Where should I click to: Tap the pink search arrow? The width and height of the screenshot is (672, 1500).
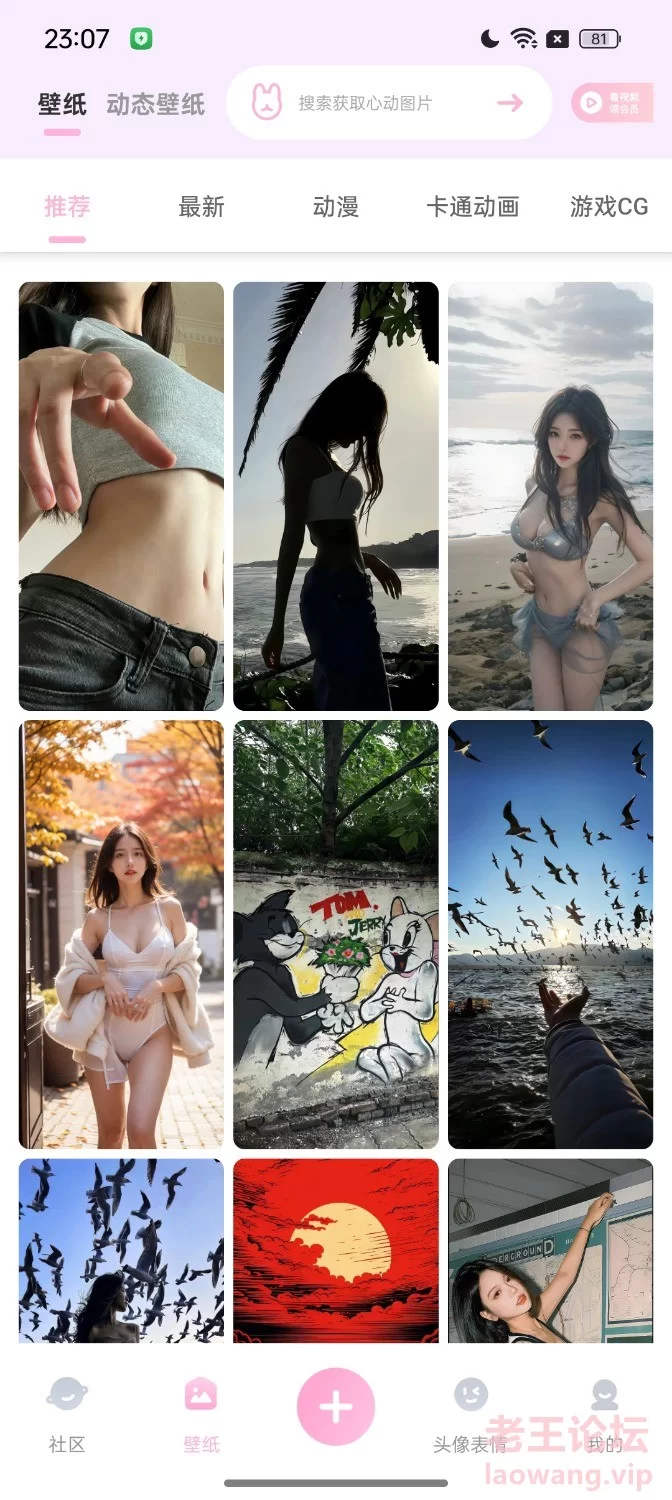510,103
